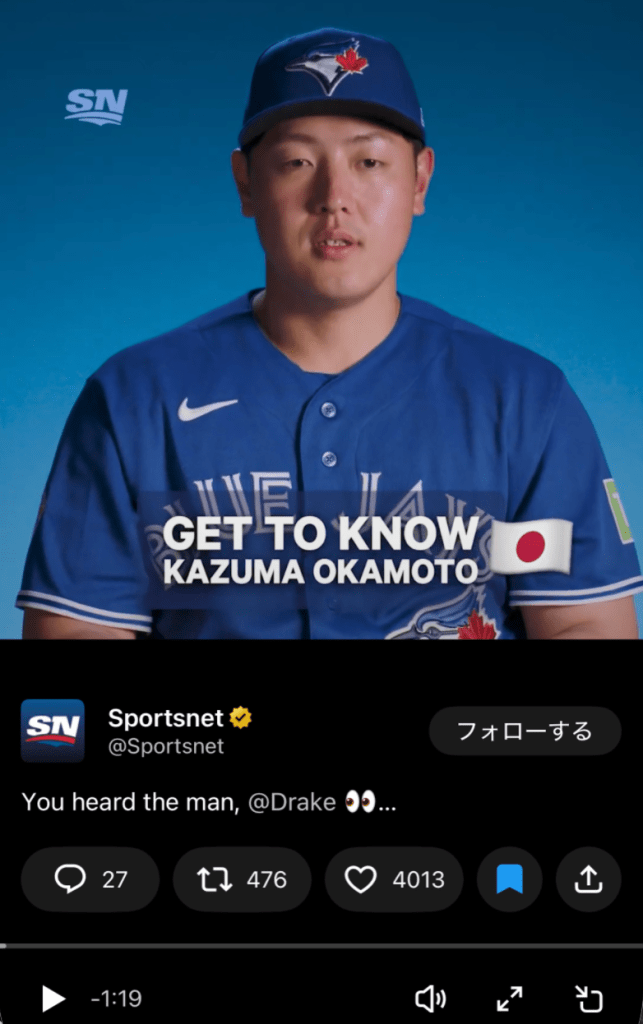Rotate the video player orientation

(x=589, y=998)
